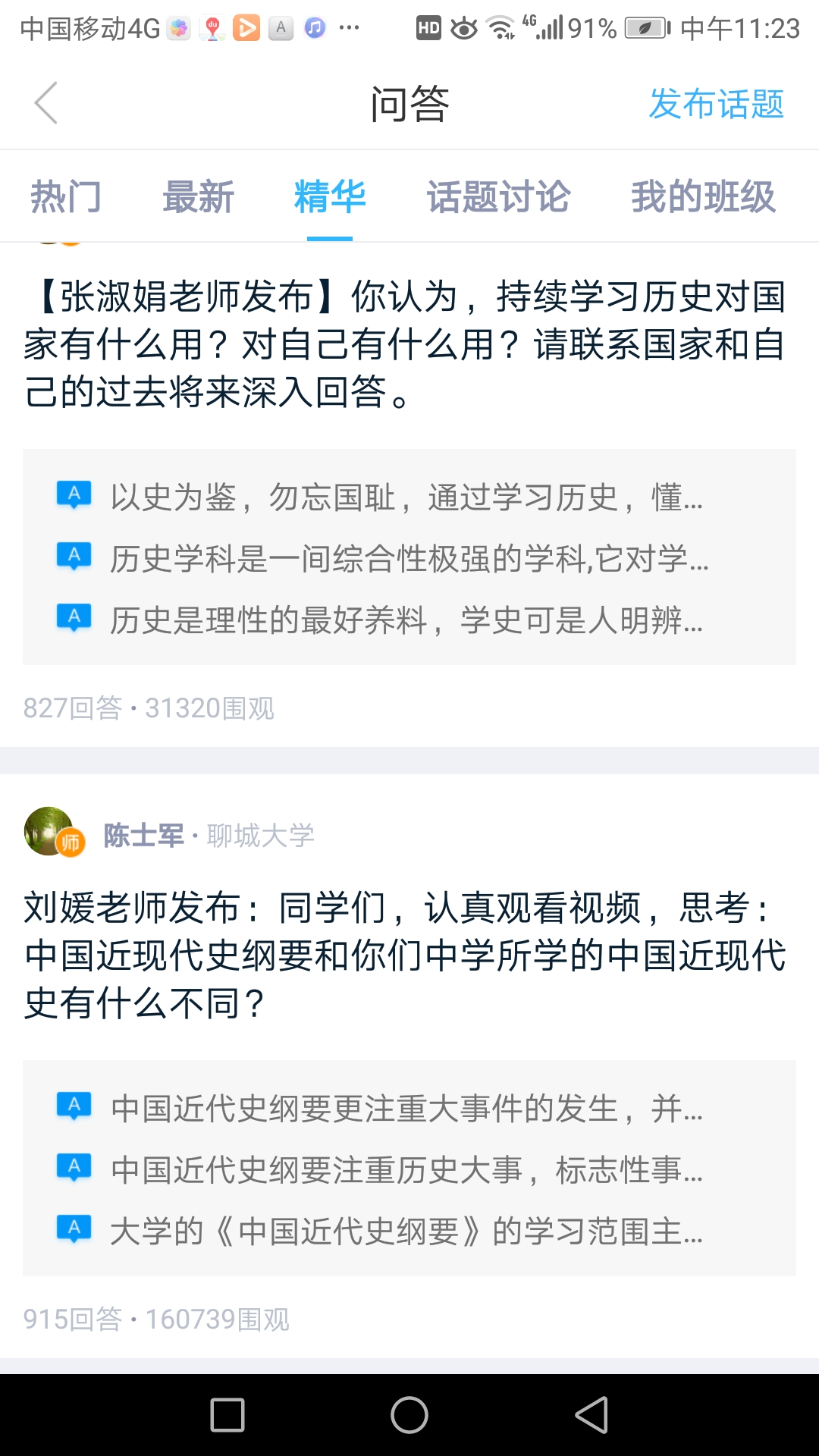Select the 精华 tab
This screenshot has width=819, height=1456.
coord(330,197)
